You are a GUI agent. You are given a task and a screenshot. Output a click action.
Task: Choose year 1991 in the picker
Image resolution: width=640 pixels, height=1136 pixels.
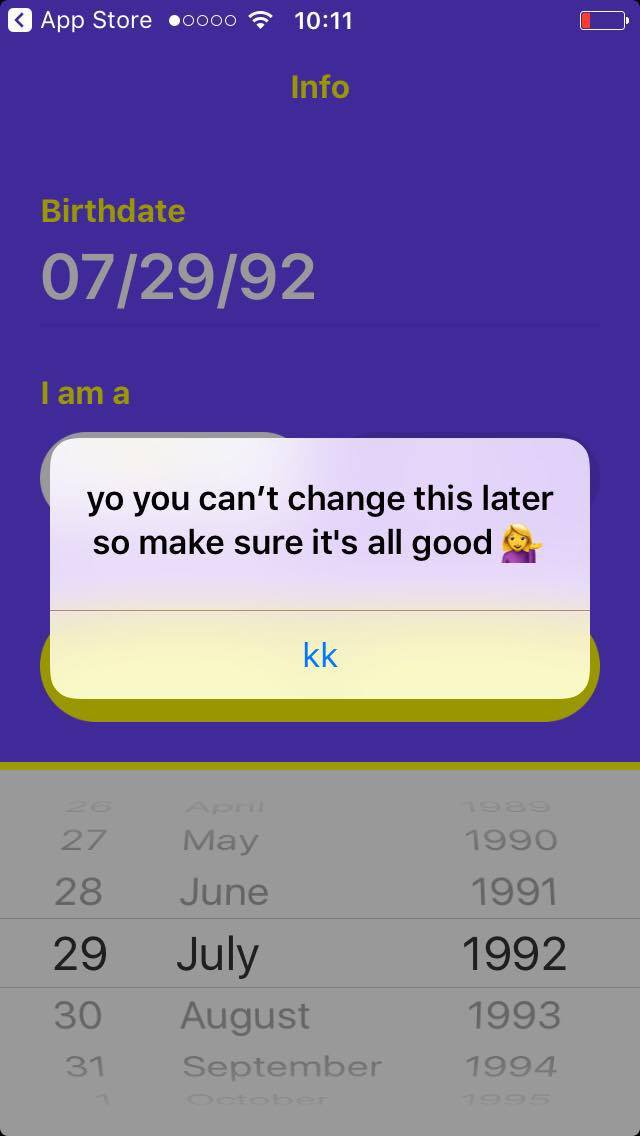(515, 892)
